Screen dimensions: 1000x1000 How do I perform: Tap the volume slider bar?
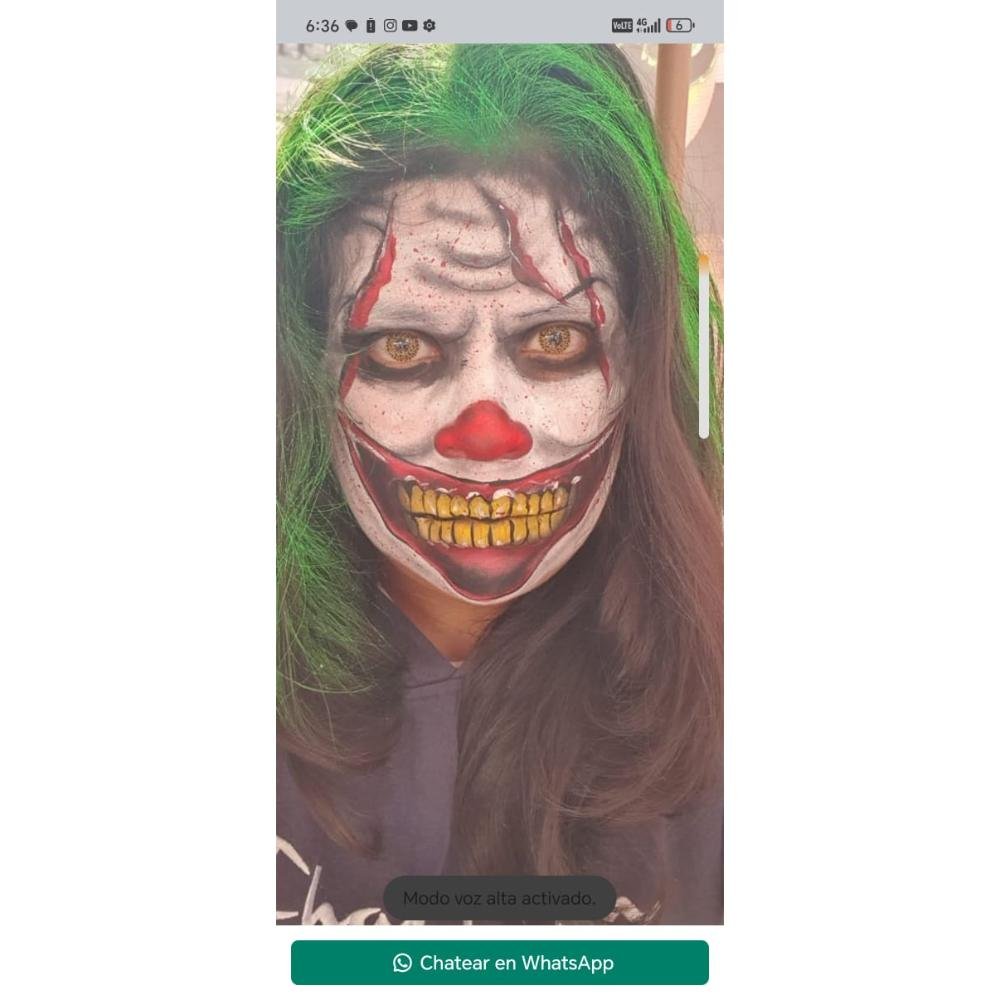point(704,347)
